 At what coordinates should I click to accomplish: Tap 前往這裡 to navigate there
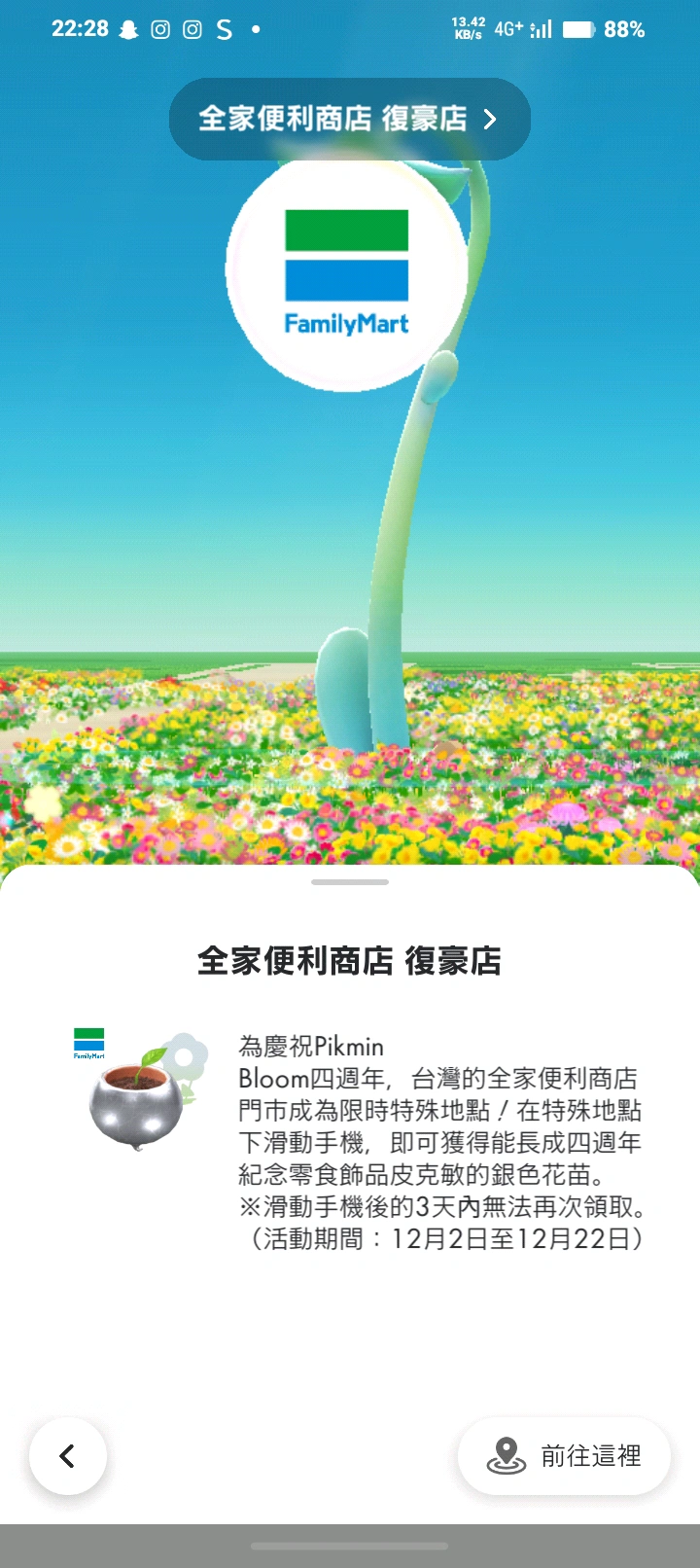point(564,1456)
